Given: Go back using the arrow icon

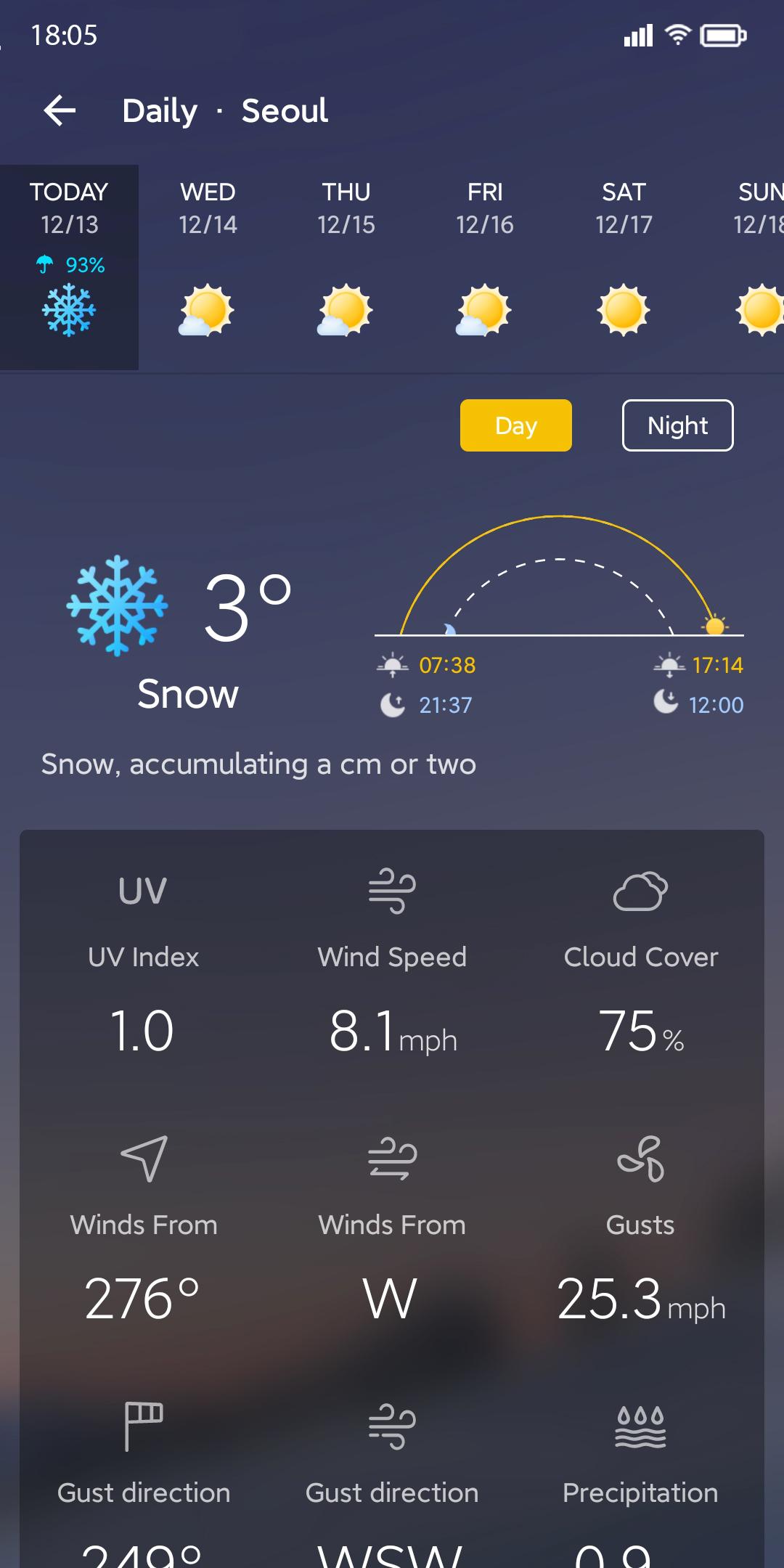Looking at the screenshot, I should 60,110.
